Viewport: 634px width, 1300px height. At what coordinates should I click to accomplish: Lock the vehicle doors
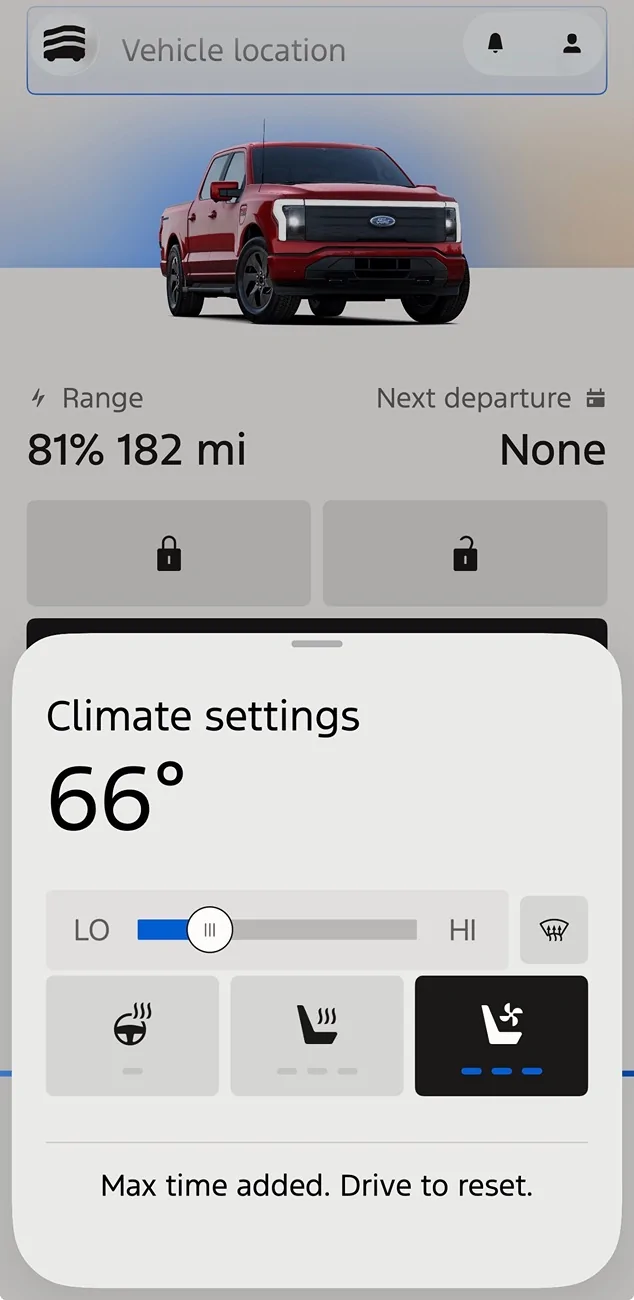(169, 553)
